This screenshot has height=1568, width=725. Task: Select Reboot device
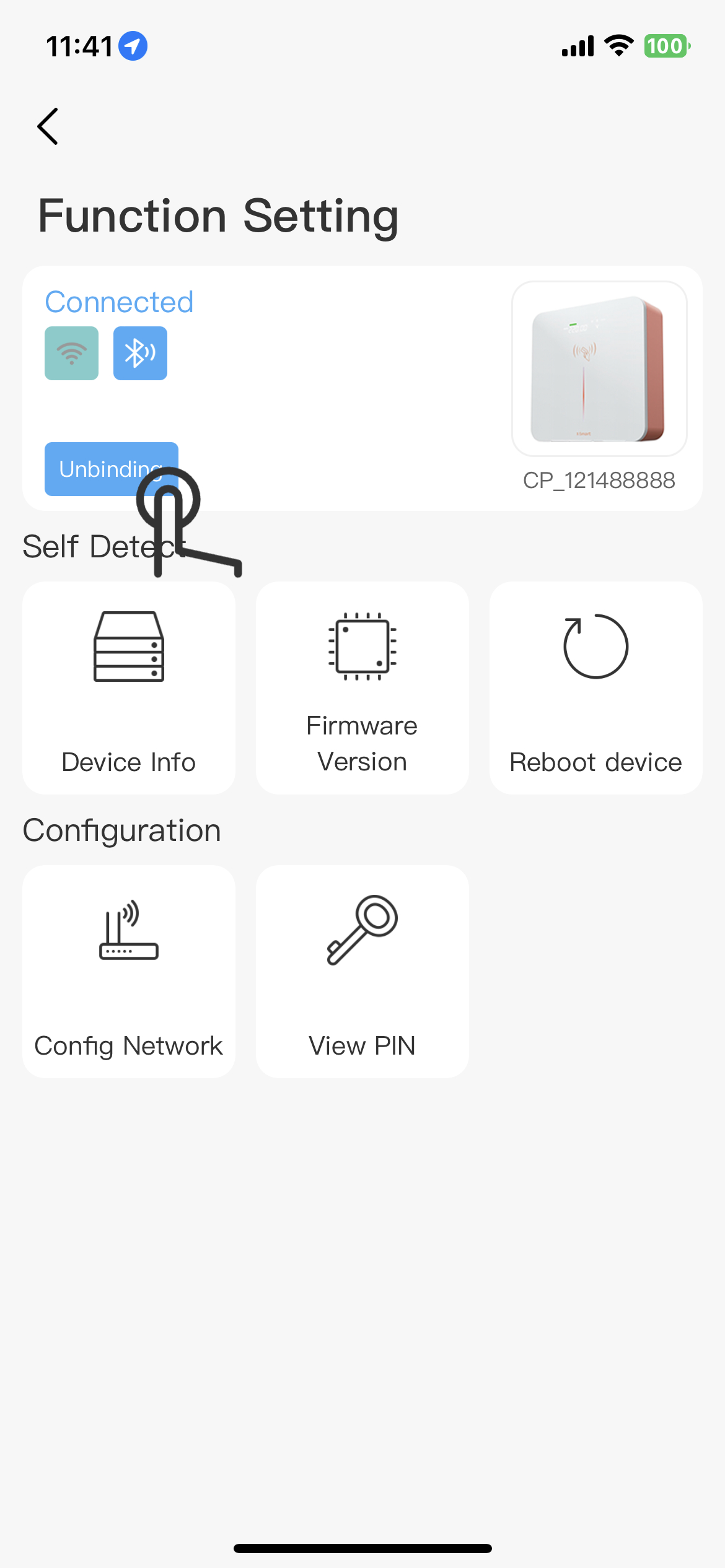tap(595, 687)
